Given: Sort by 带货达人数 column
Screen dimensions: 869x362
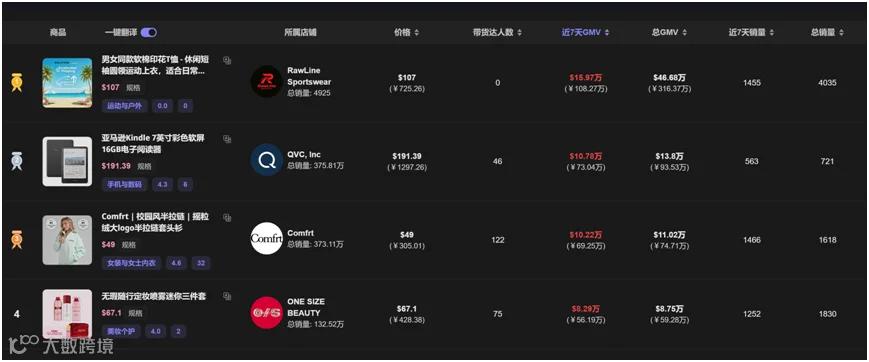Looking at the screenshot, I should coord(497,33).
